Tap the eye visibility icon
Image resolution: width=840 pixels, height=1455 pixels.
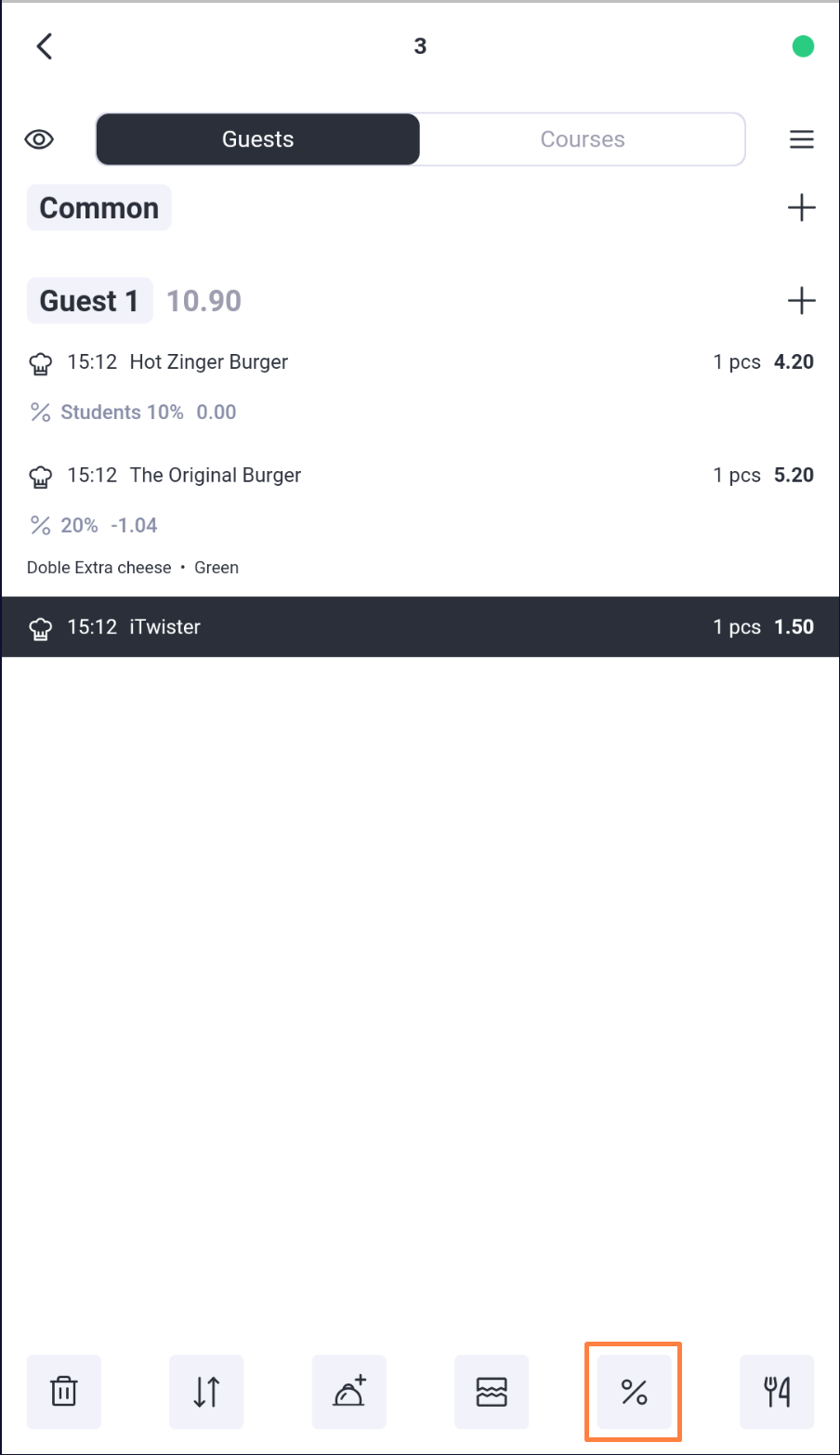[x=39, y=139]
